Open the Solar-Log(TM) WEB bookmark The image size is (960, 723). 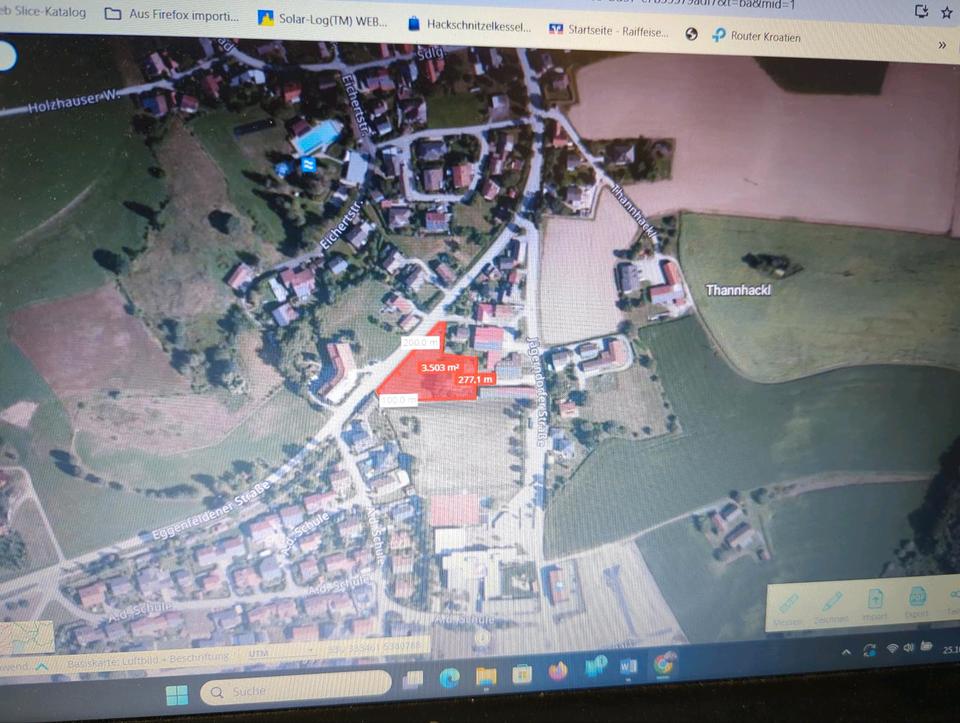point(320,18)
